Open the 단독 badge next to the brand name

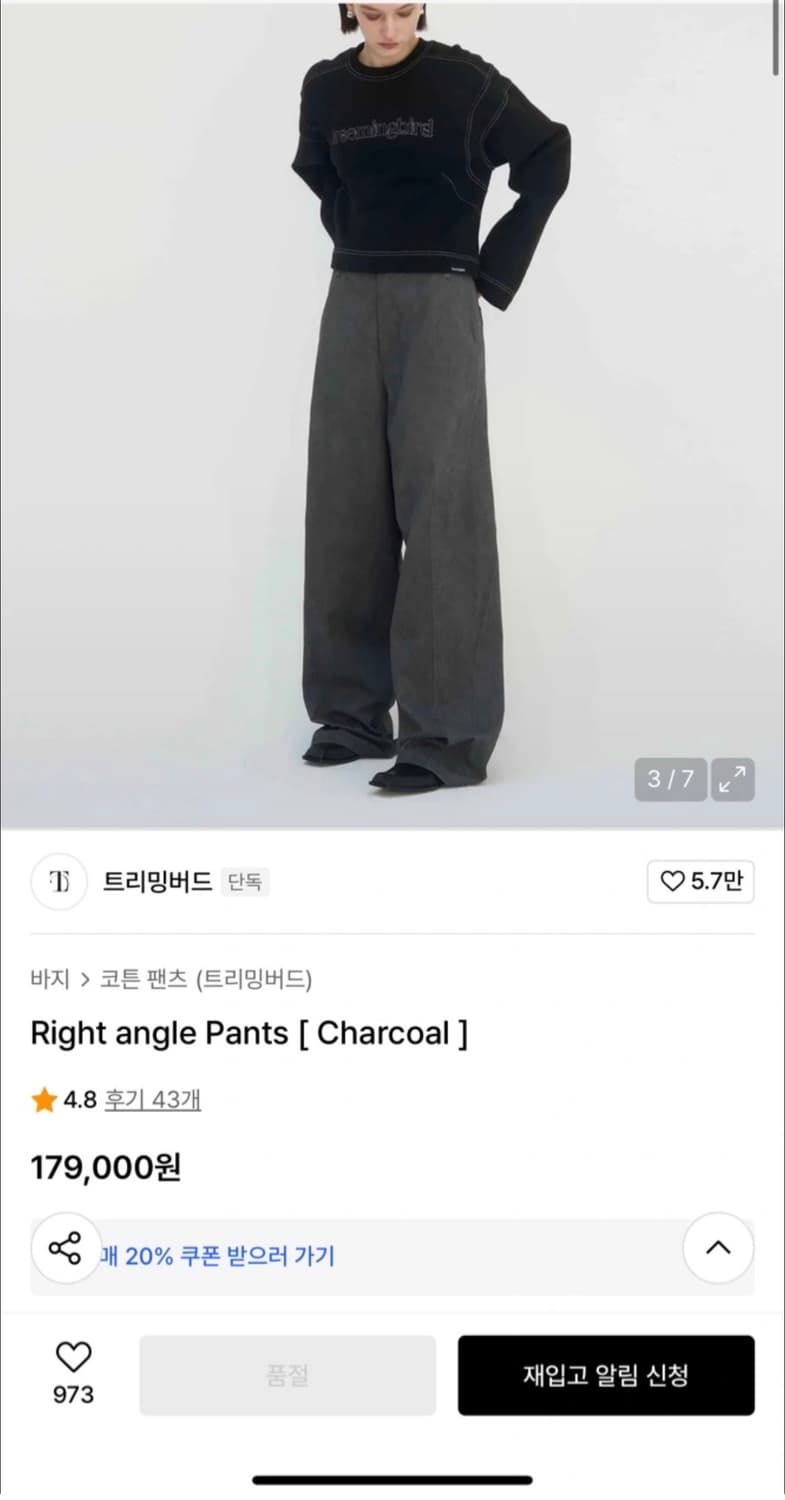coord(245,883)
